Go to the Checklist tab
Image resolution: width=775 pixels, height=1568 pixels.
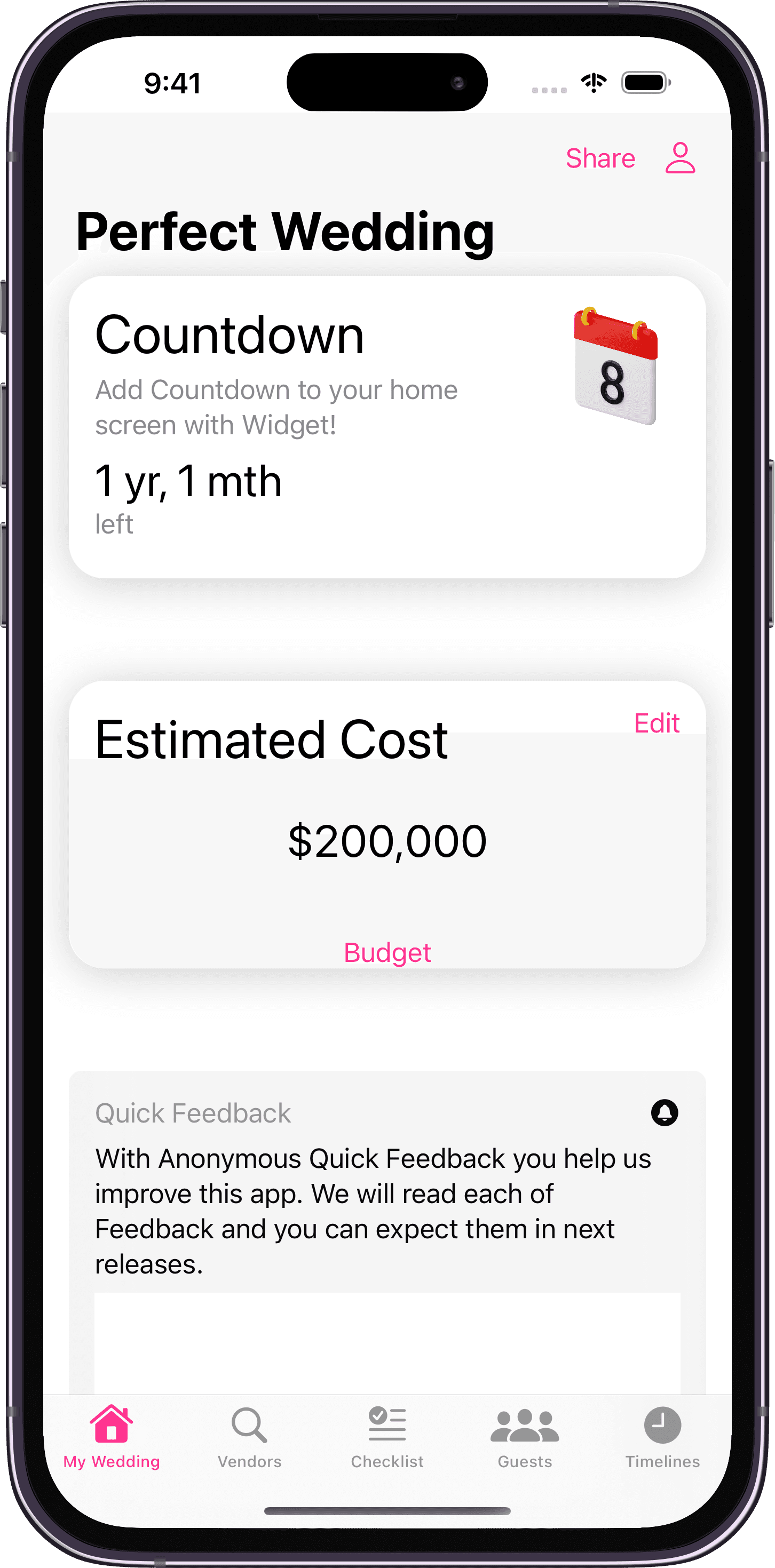(387, 1437)
